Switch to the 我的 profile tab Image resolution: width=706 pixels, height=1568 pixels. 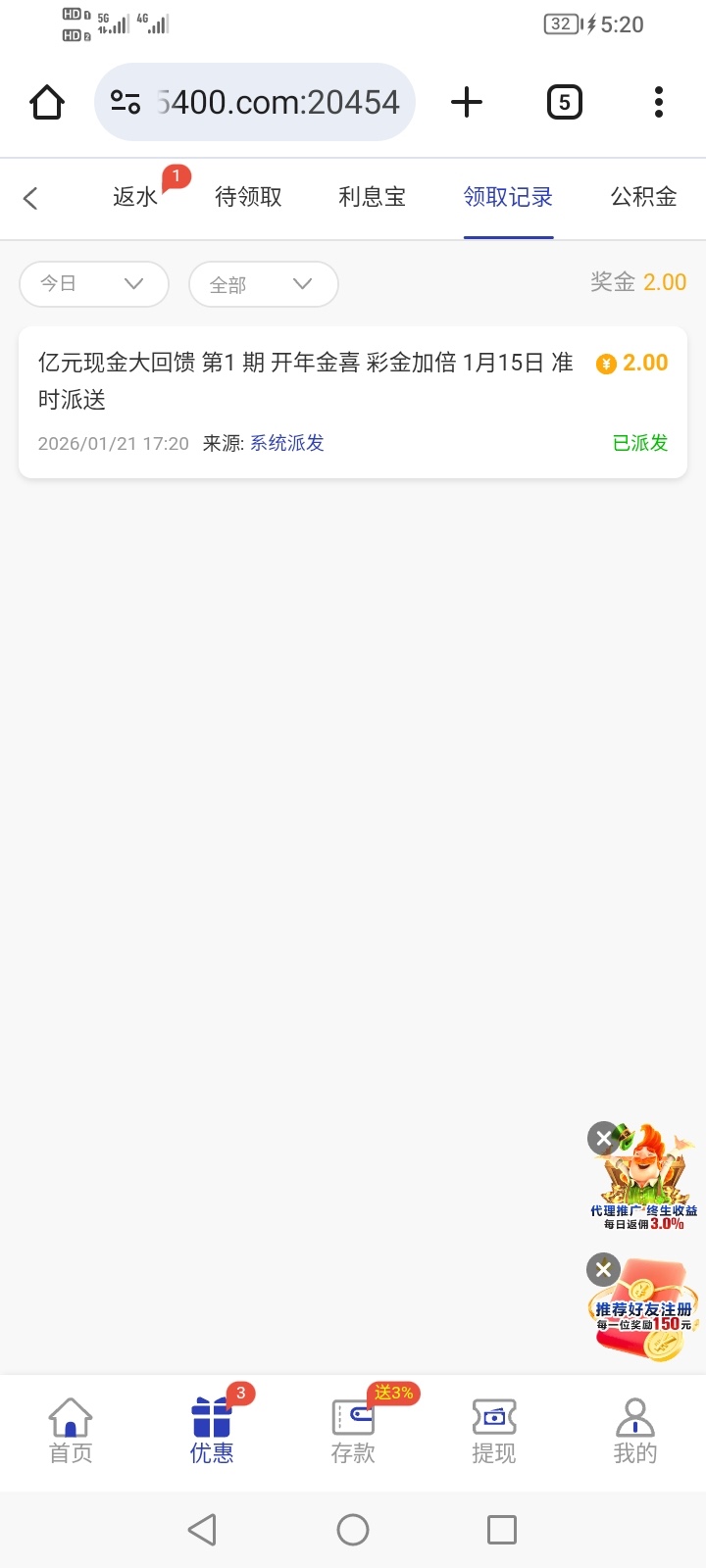(x=634, y=1431)
